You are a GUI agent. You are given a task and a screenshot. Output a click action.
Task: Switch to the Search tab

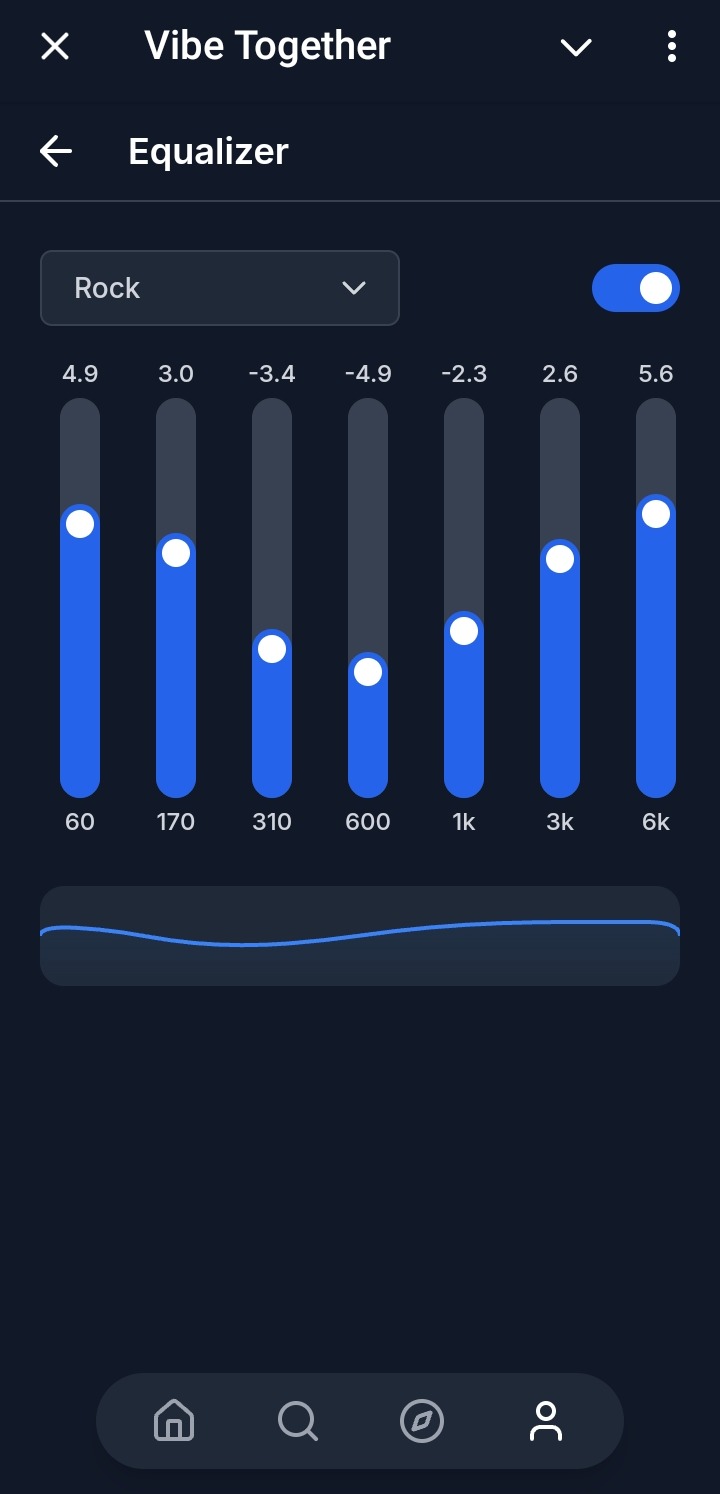tap(298, 1421)
